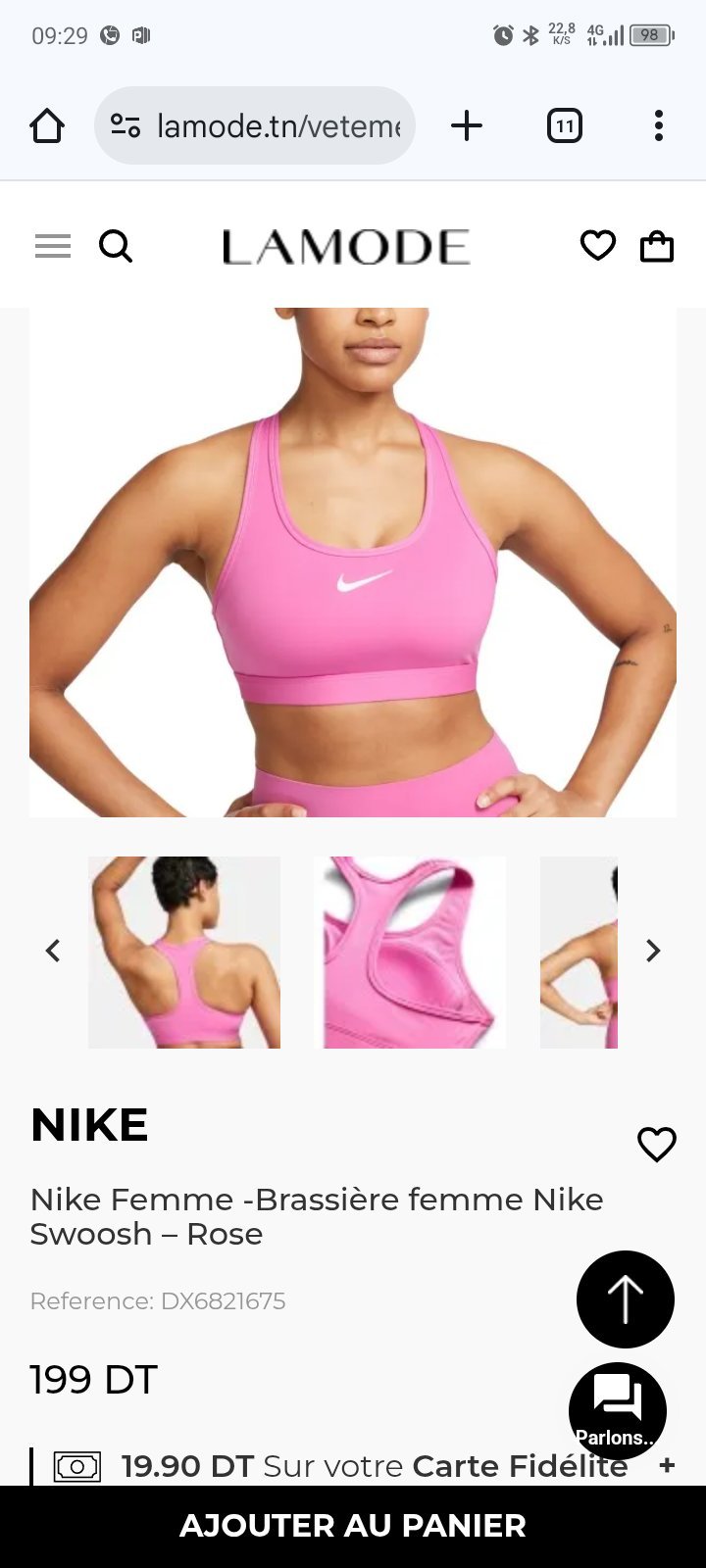Add this Nike bra to favorites
The height and width of the screenshot is (1568, 706).
[x=657, y=1144]
